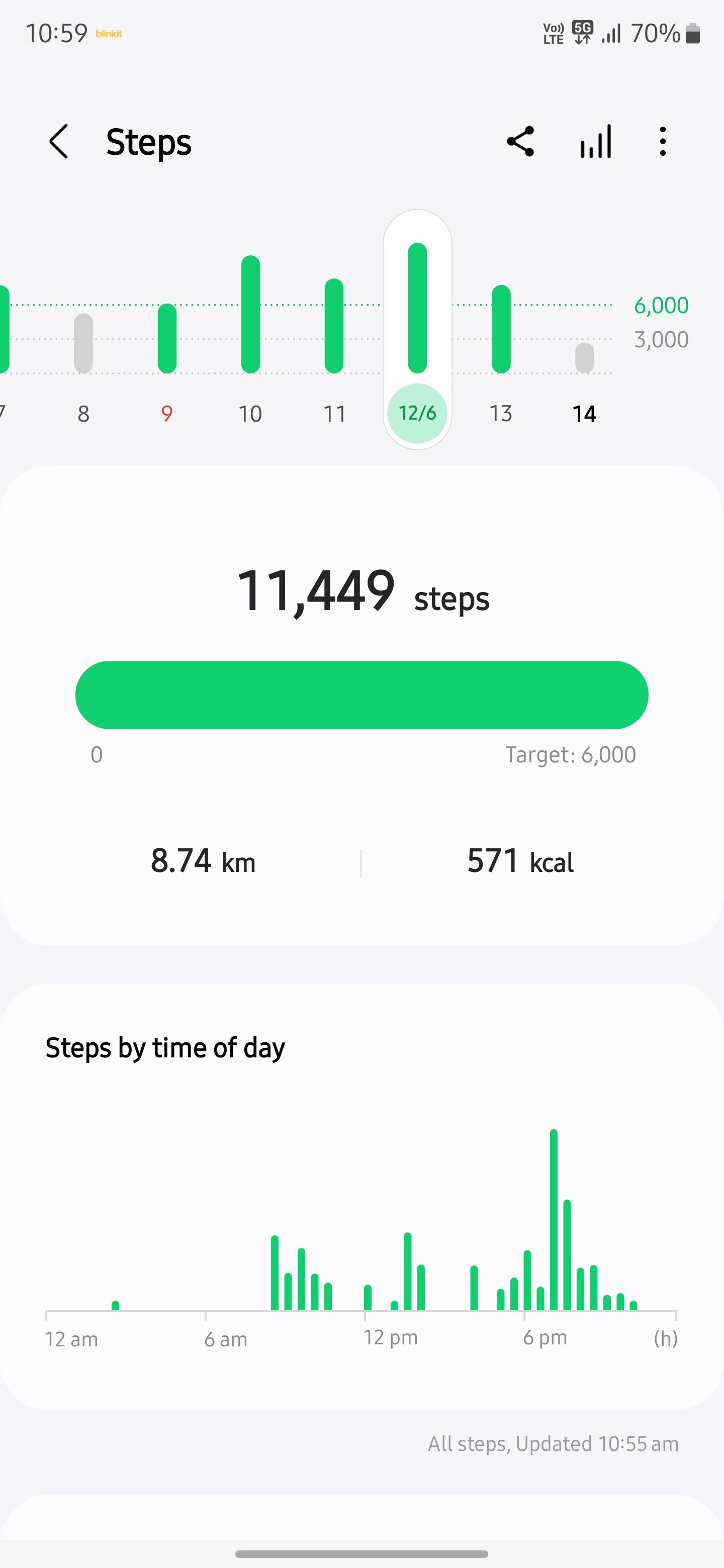724x1568 pixels.
Task: Tap the signal strength bars icon
Action: pyautogui.click(x=611, y=35)
